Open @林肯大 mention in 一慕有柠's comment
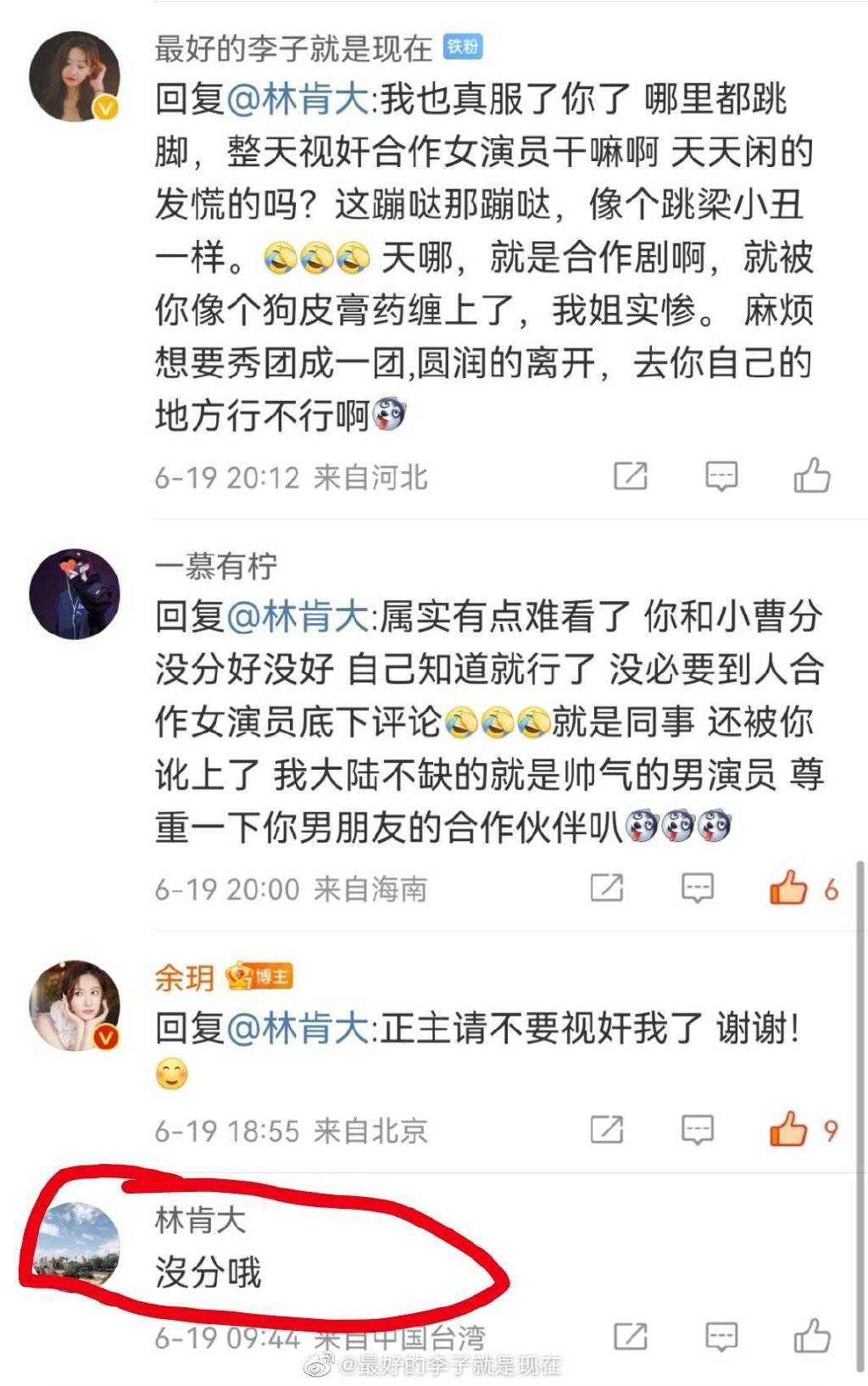The image size is (868, 1386). coord(298,616)
